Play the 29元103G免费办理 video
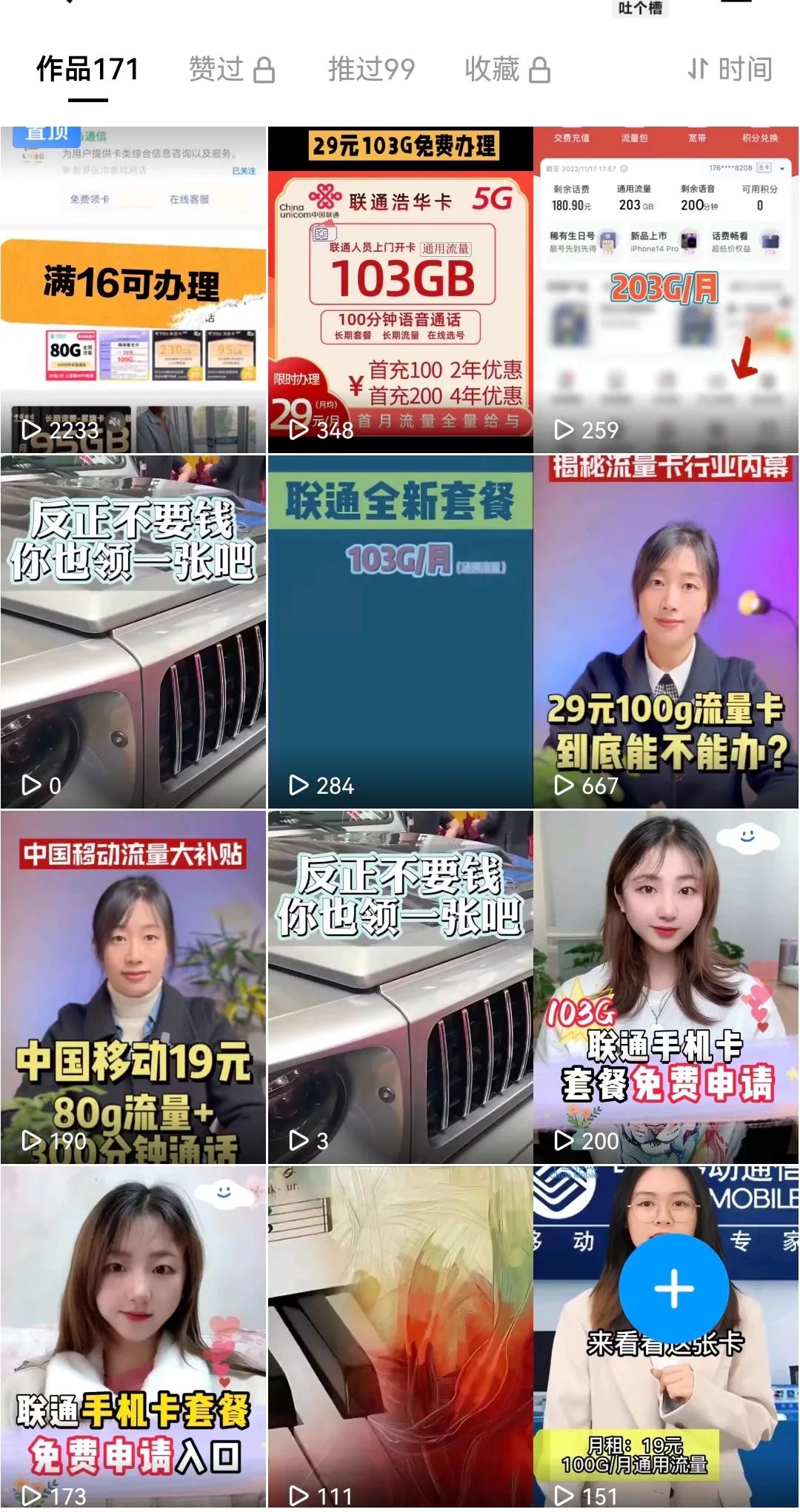Screen dimensions: 800x1512 click(x=400, y=289)
